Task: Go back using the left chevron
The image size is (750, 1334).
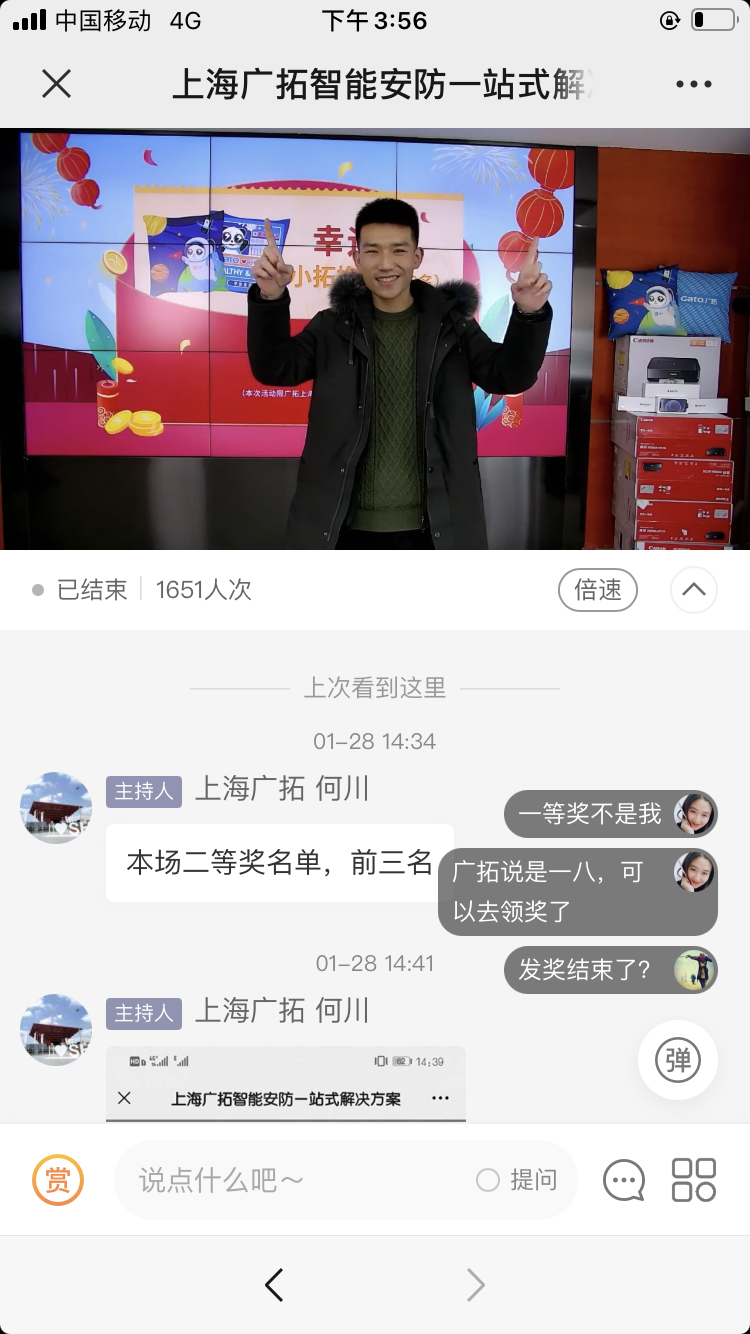Action: click(273, 1285)
